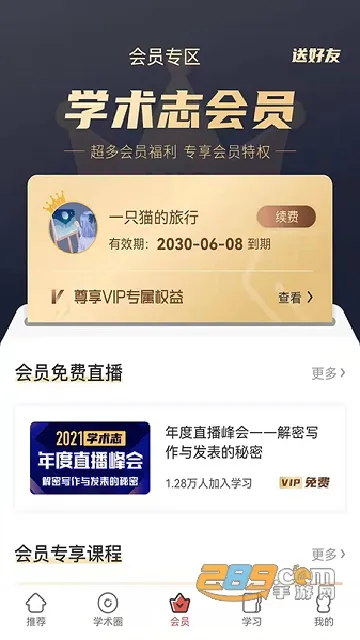Select the 会员 tab
The height and width of the screenshot is (640, 360).
[180, 609]
